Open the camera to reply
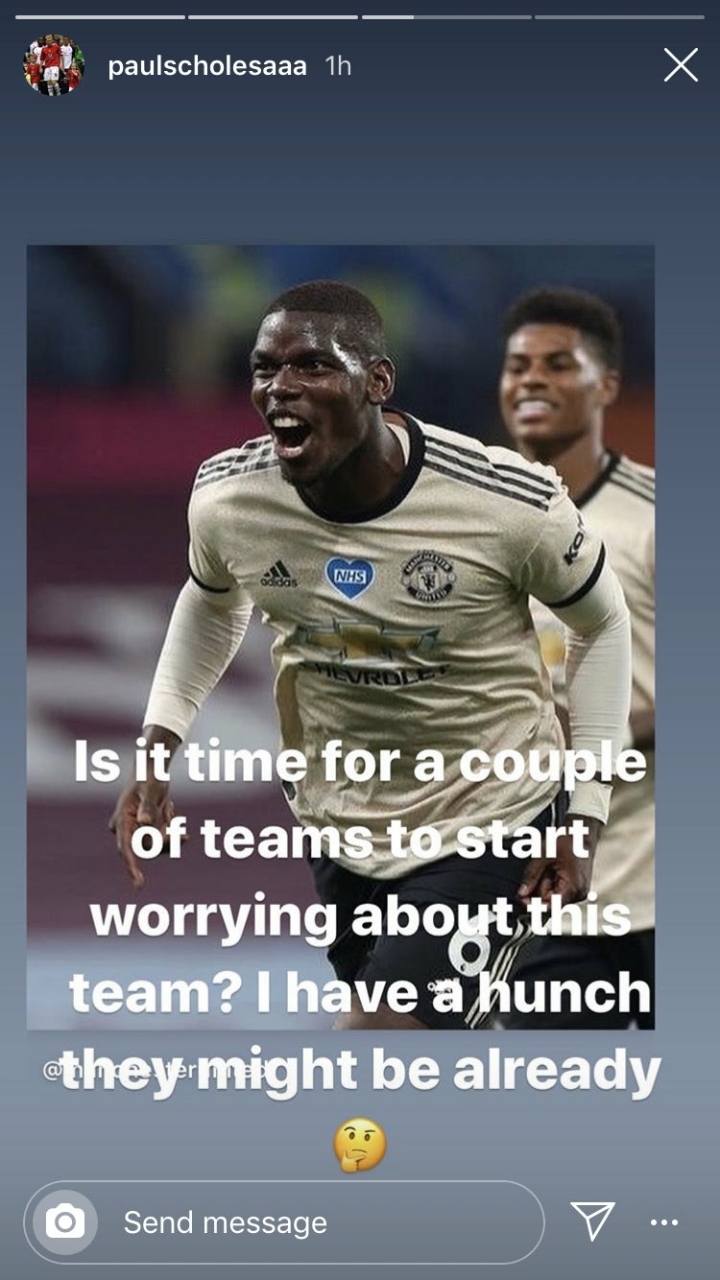This screenshot has height=1280, width=720. (x=66, y=1221)
